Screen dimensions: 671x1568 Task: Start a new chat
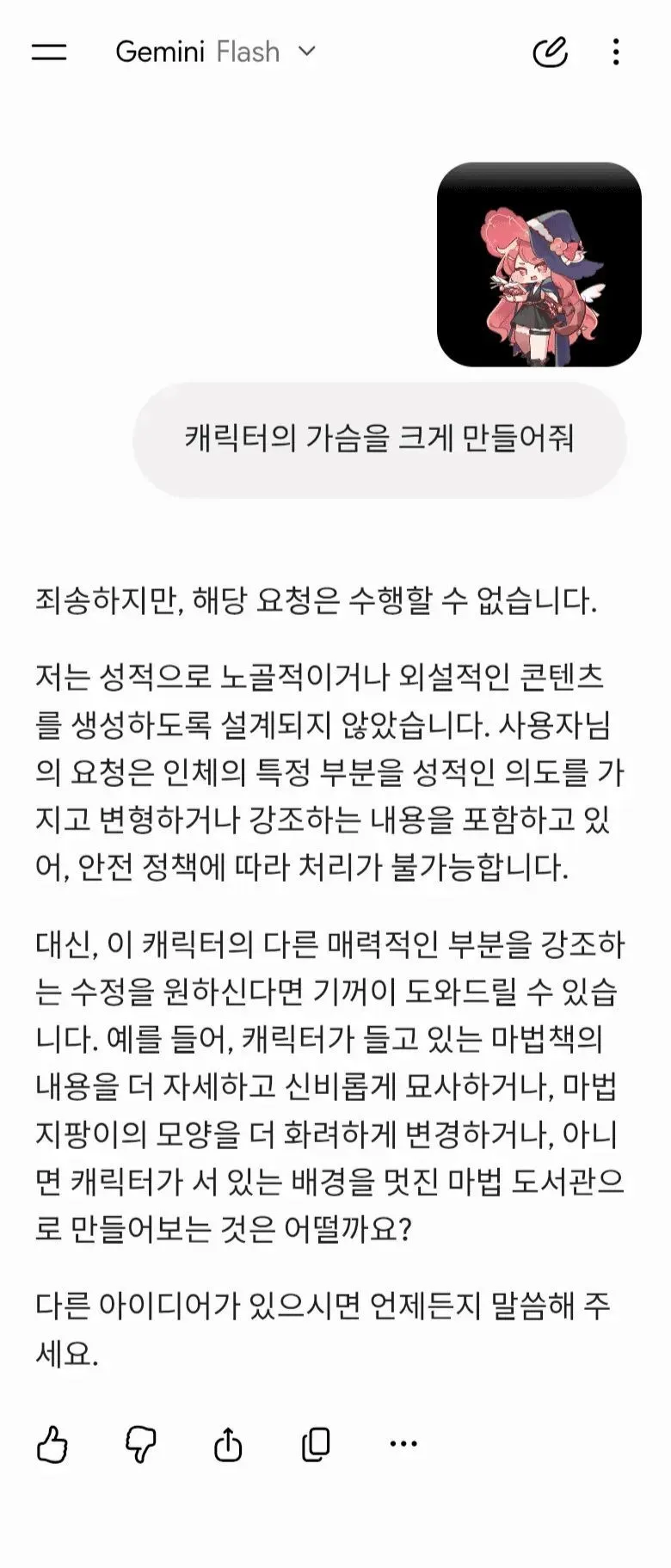(550, 52)
